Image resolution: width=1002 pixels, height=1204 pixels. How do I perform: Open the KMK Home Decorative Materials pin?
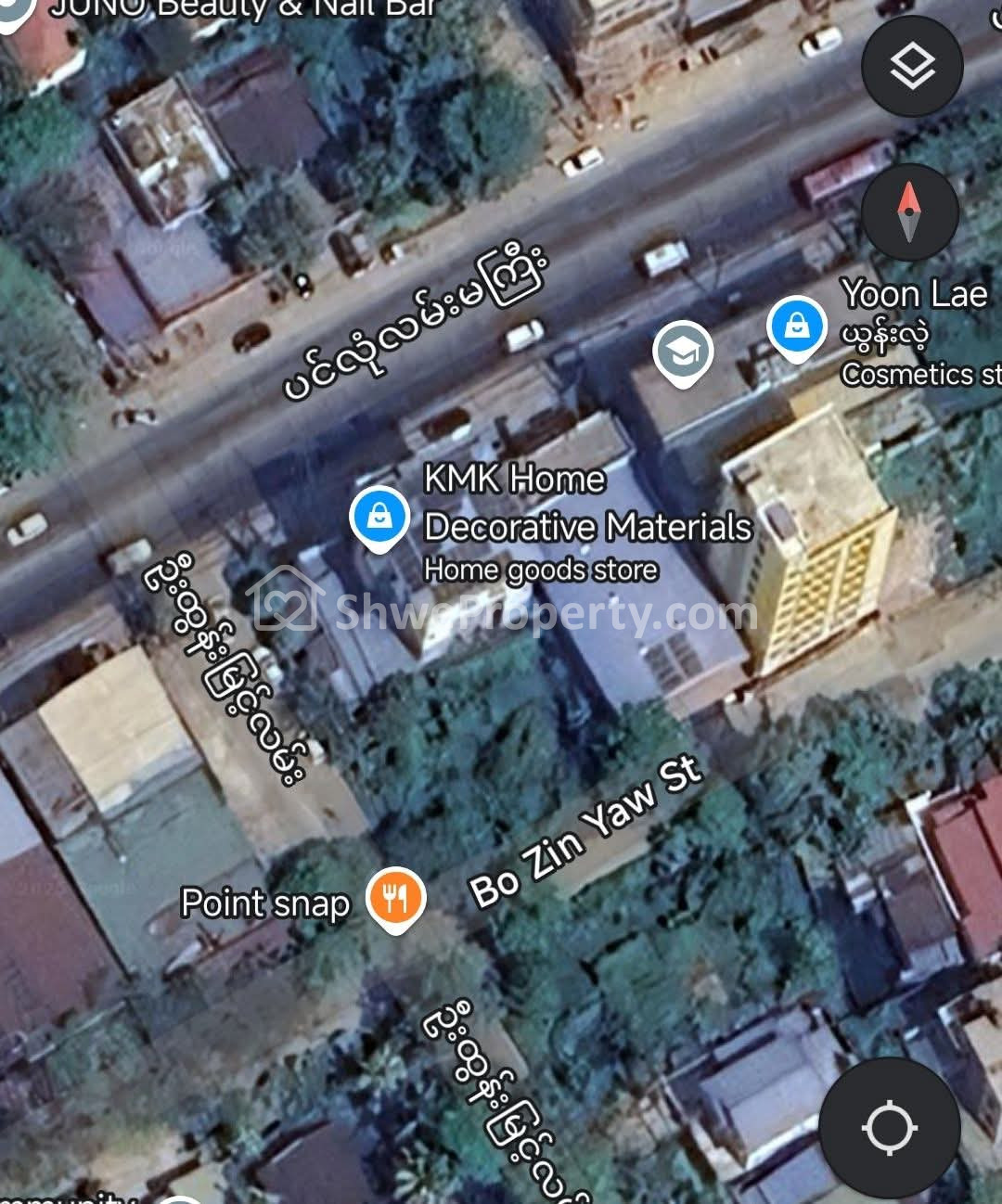(x=379, y=518)
